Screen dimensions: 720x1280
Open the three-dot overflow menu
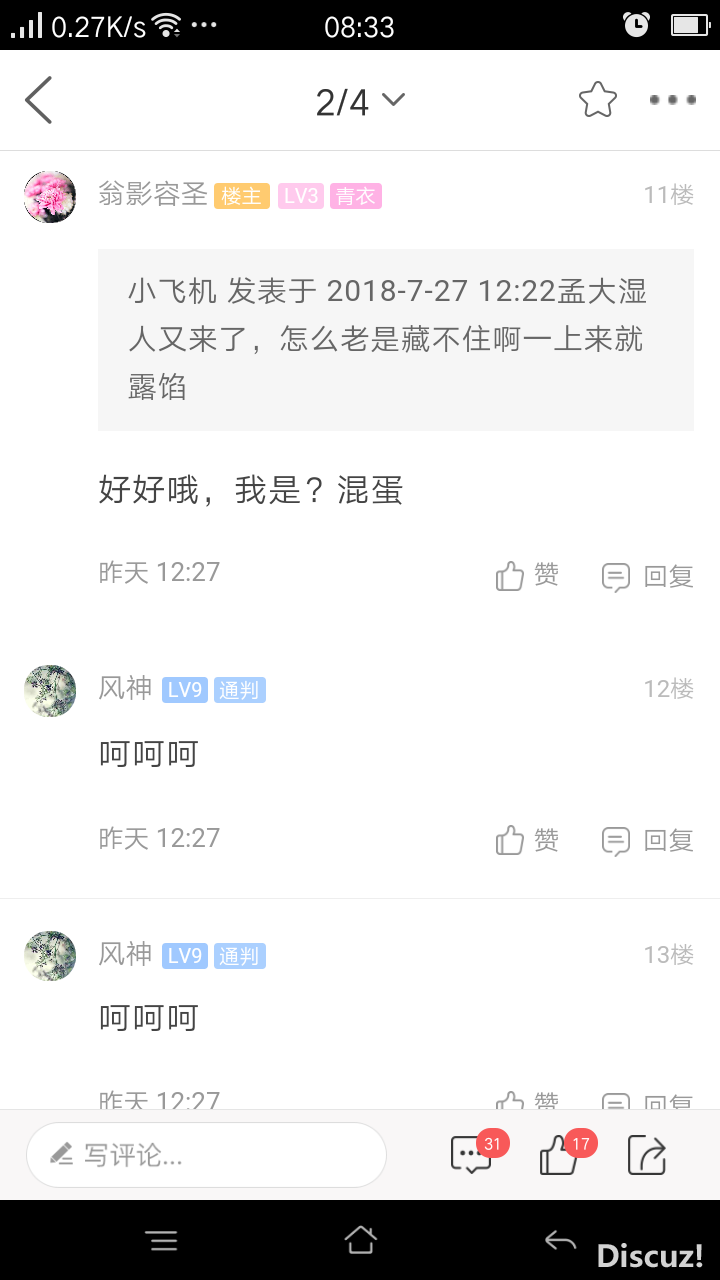coord(672,100)
